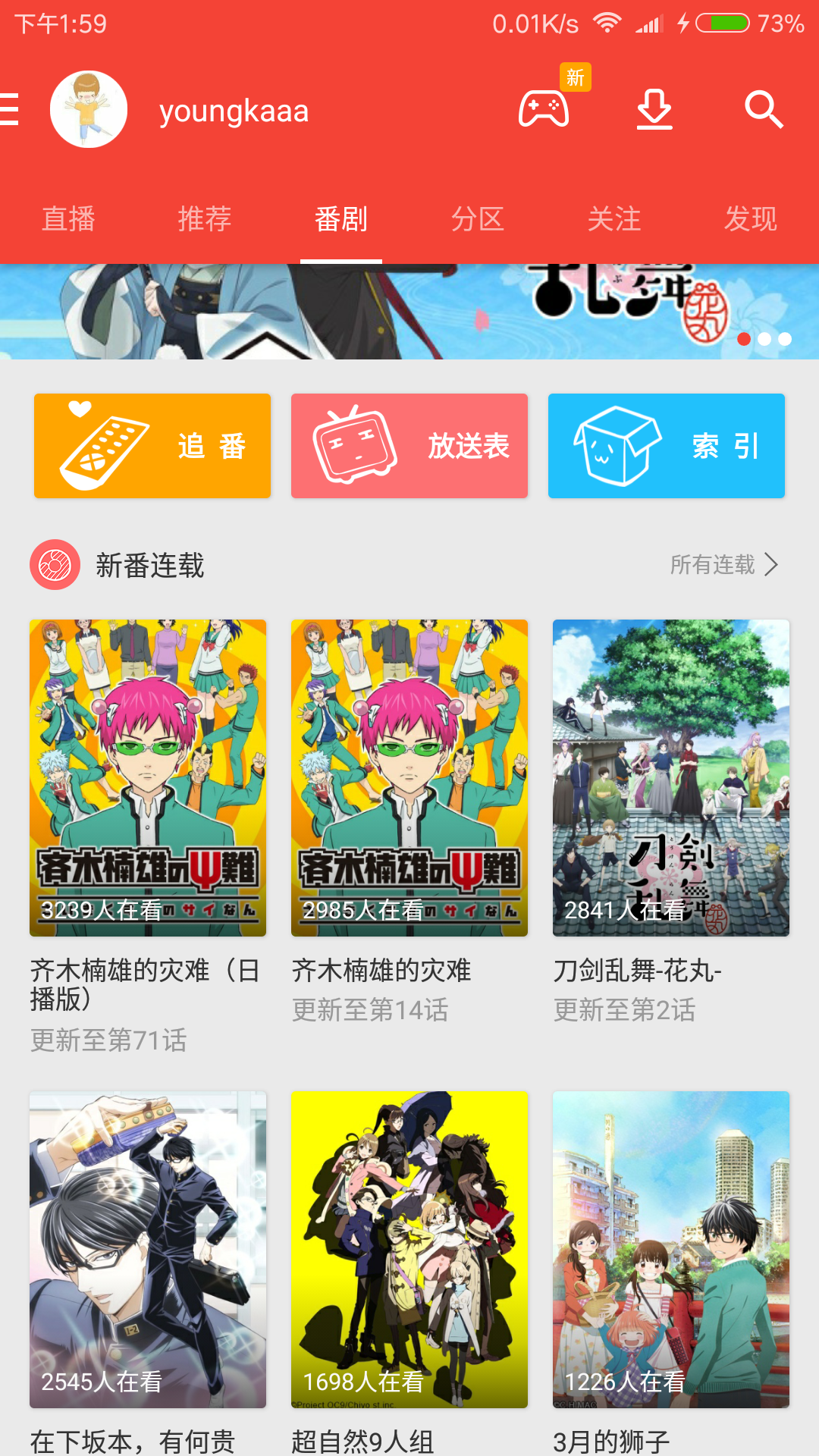Viewport: 819px width, 1456px height.
Task: Select the 分区 tab
Action: [x=478, y=219]
